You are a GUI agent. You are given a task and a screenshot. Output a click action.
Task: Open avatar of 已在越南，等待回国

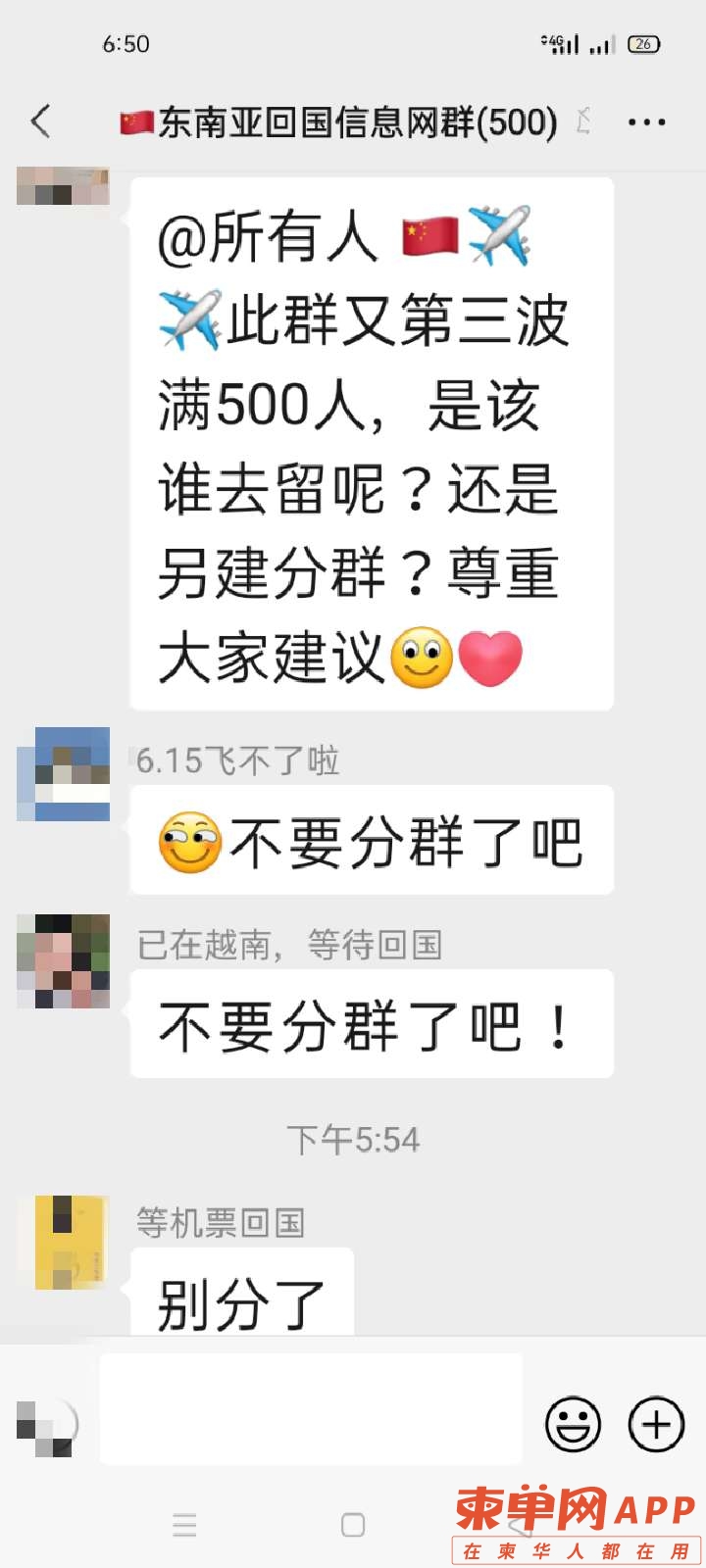(64, 960)
